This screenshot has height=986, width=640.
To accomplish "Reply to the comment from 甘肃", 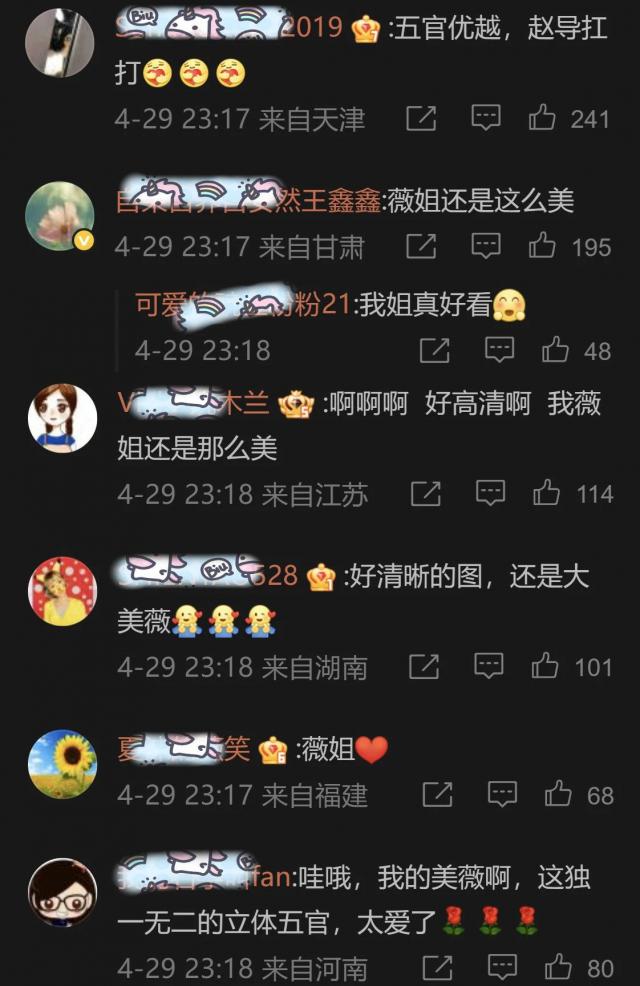I will 486,246.
